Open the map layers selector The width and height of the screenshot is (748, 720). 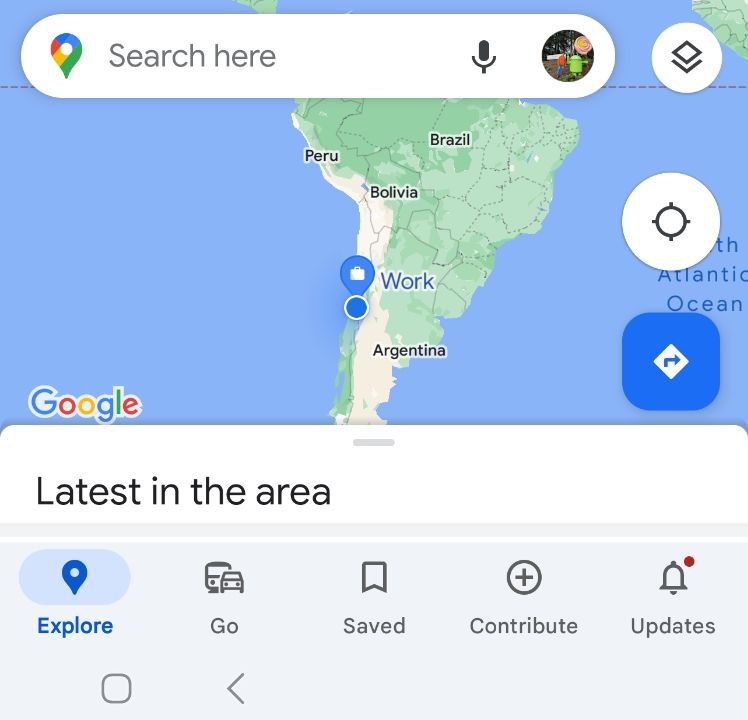tap(686, 58)
